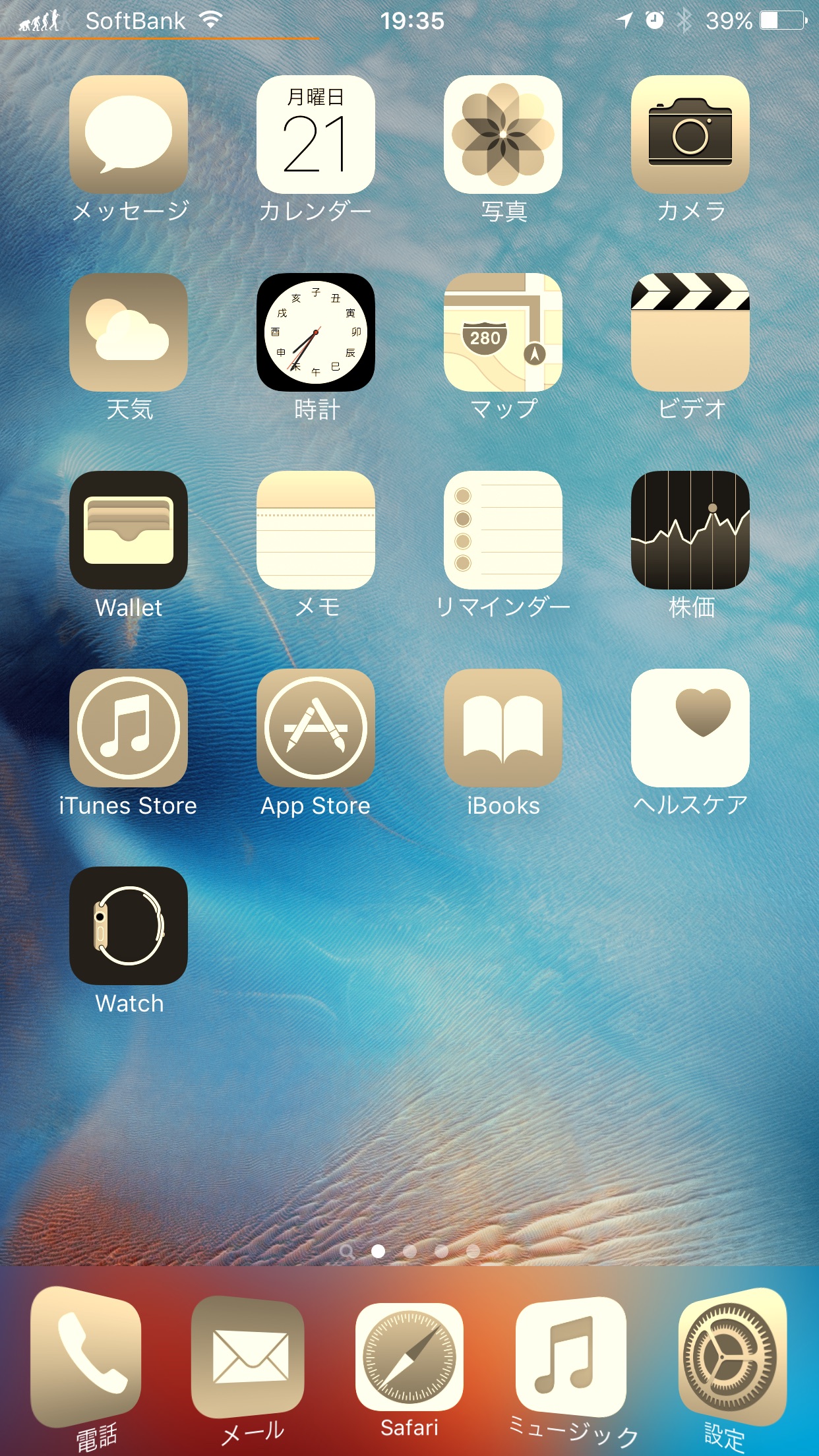
Task: Launch Safari from the dock
Action: [409, 1356]
